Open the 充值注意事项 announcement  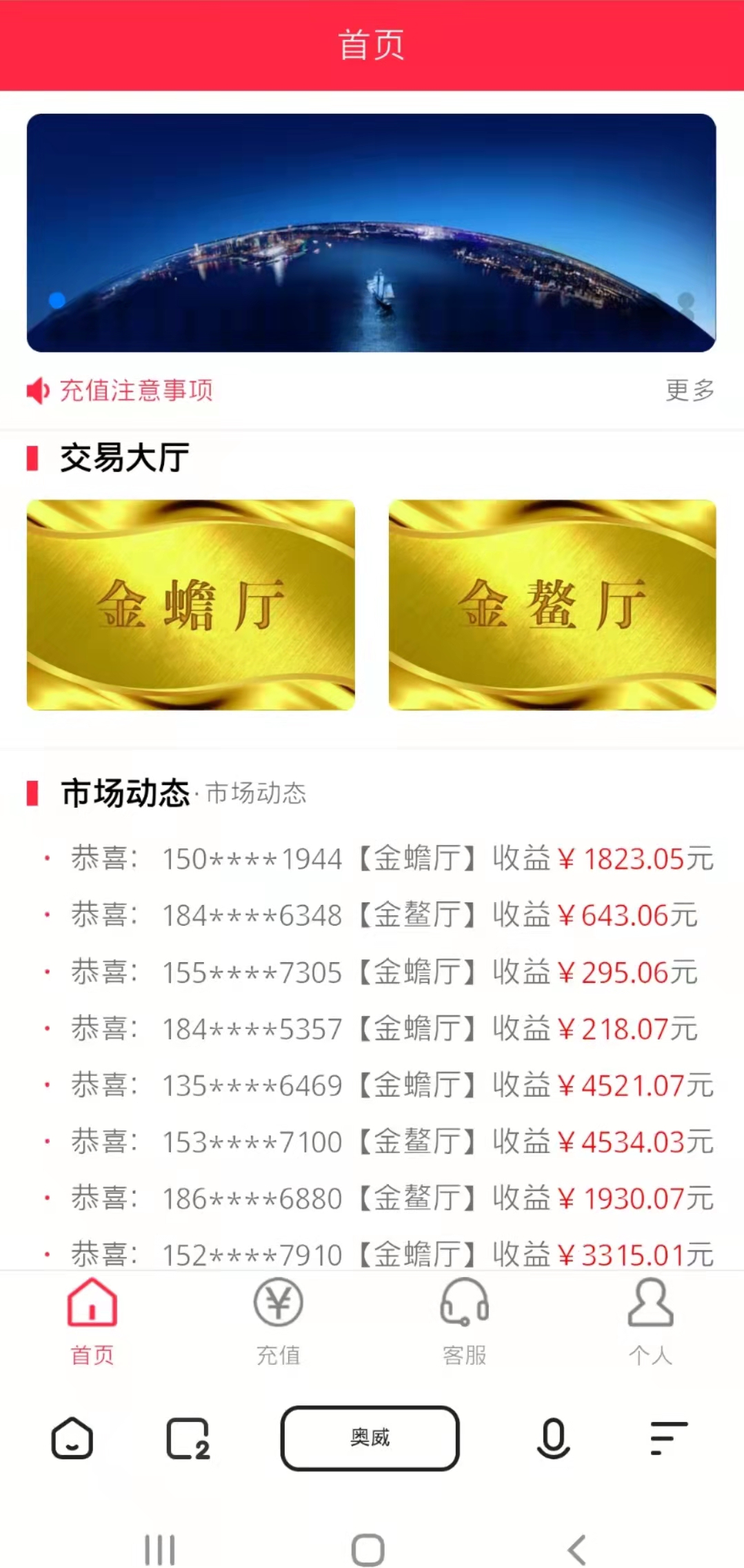pyautogui.click(x=136, y=390)
